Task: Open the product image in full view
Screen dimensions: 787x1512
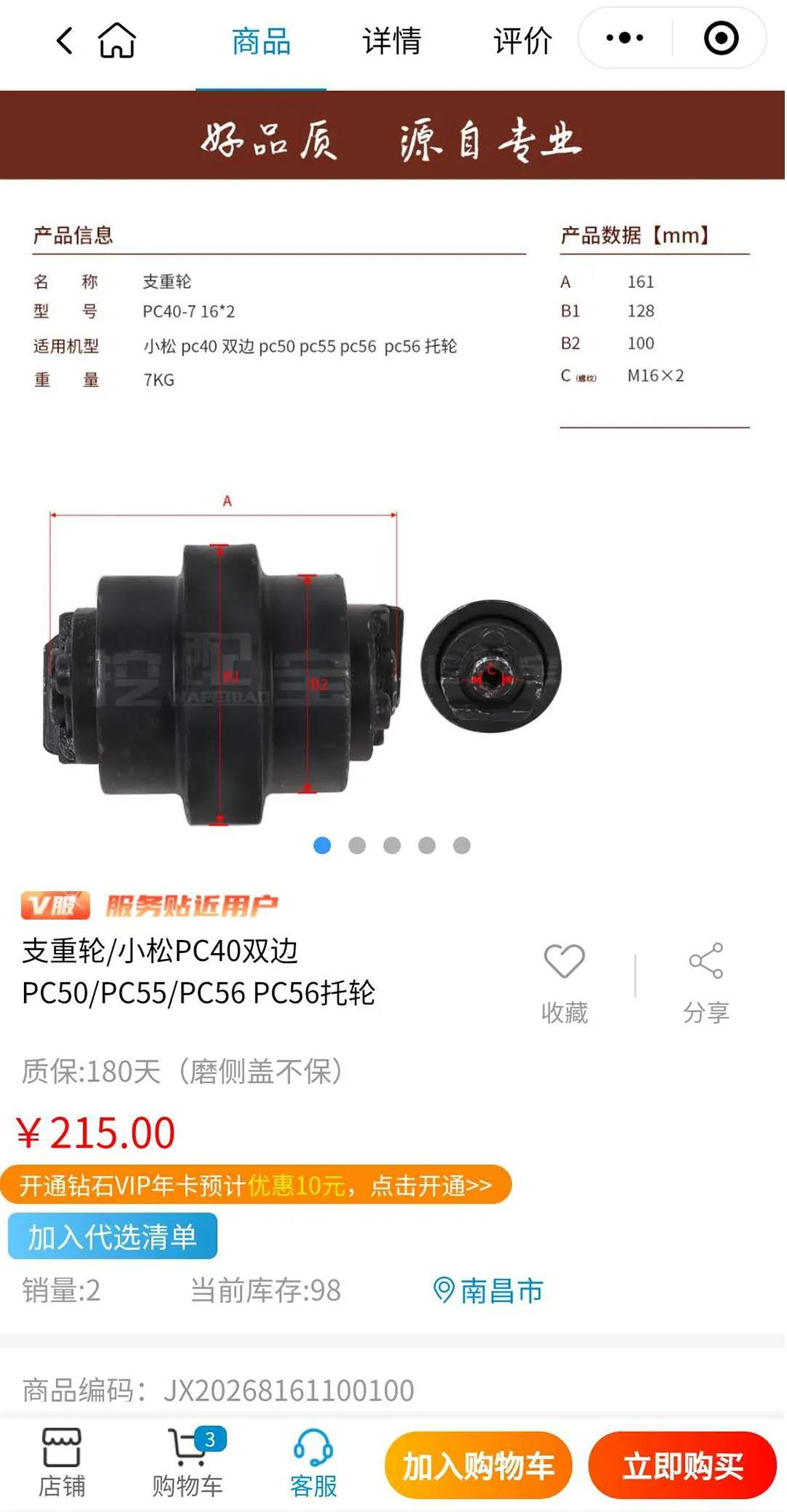Action: coord(392,509)
